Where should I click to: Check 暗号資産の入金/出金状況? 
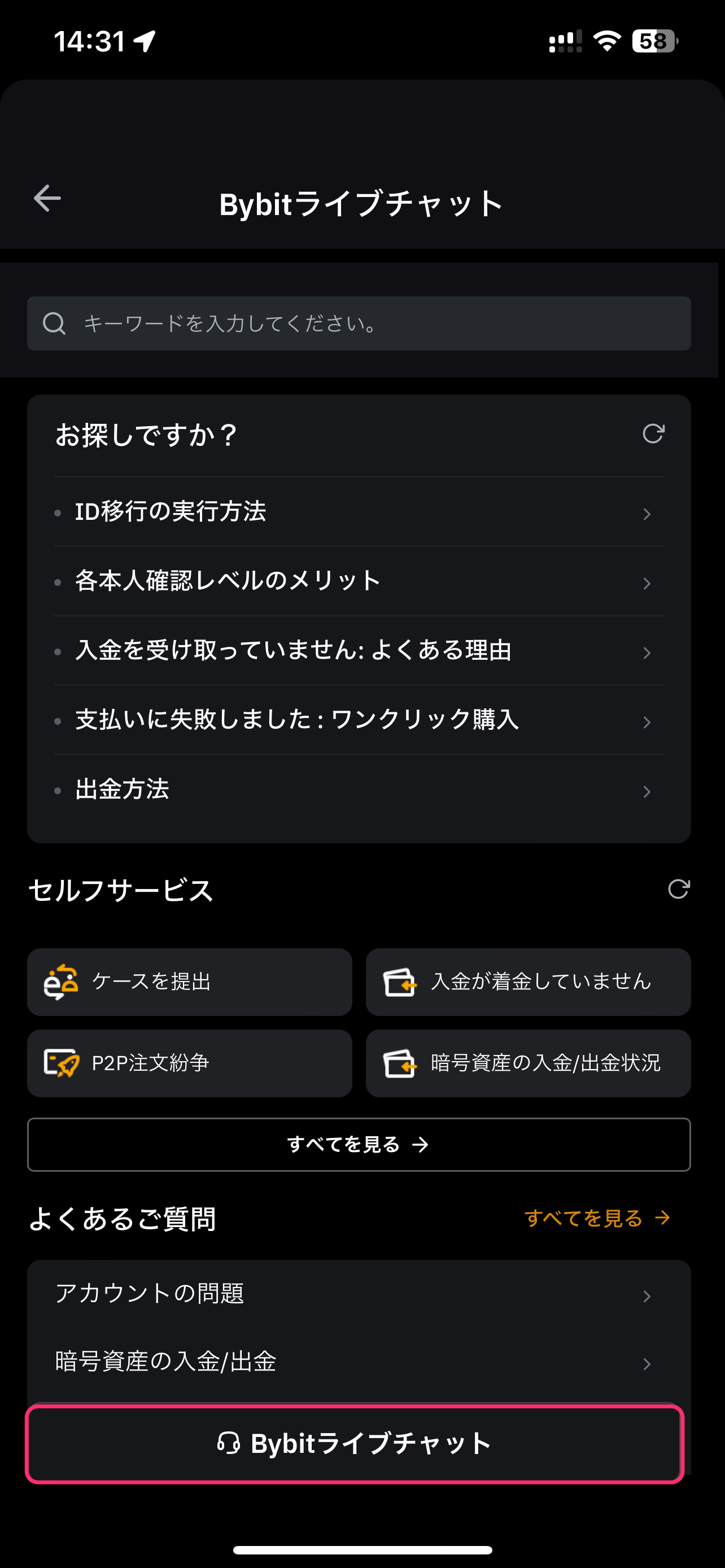(528, 1063)
